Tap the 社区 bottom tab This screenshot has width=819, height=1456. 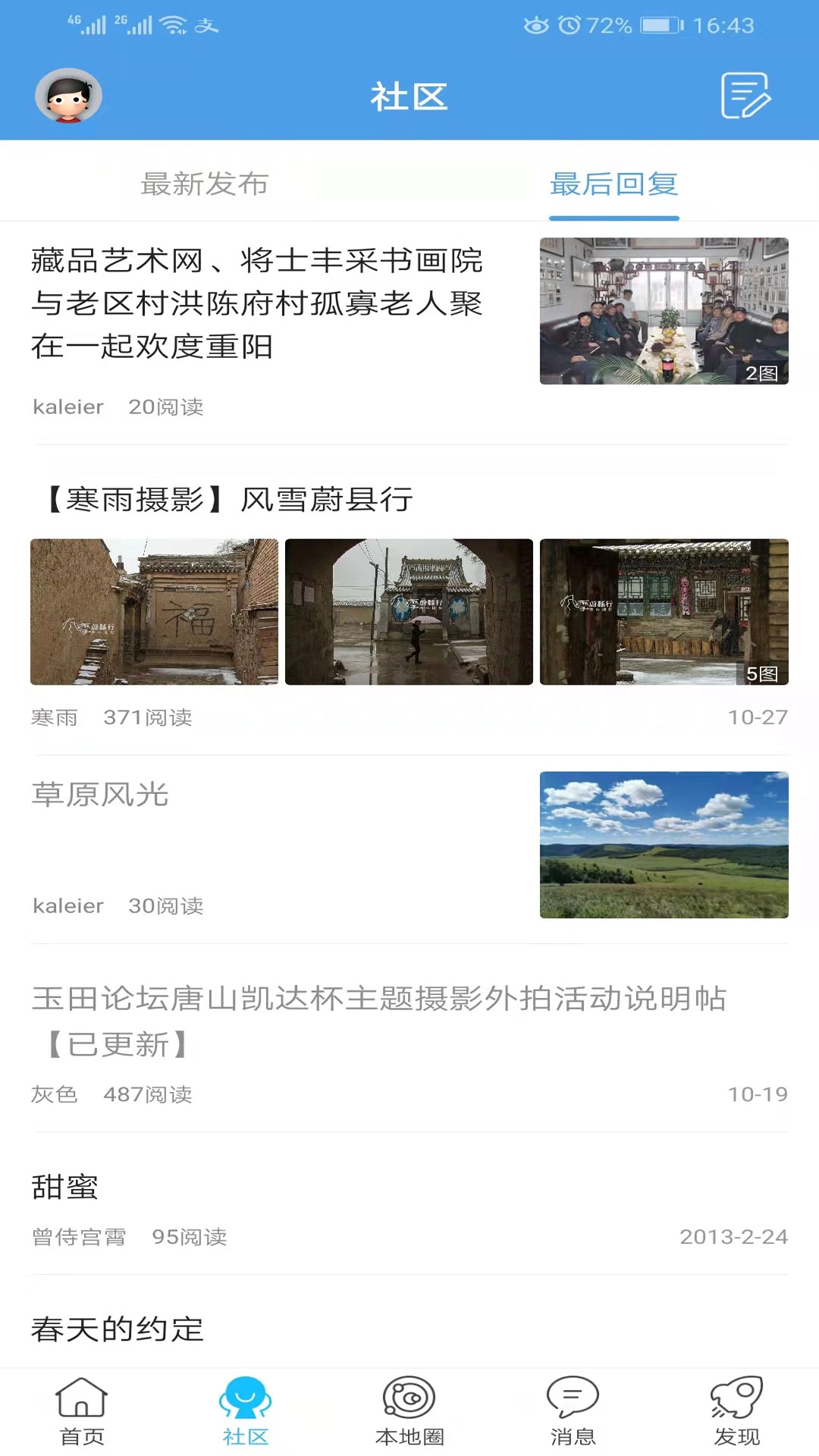[246, 1410]
